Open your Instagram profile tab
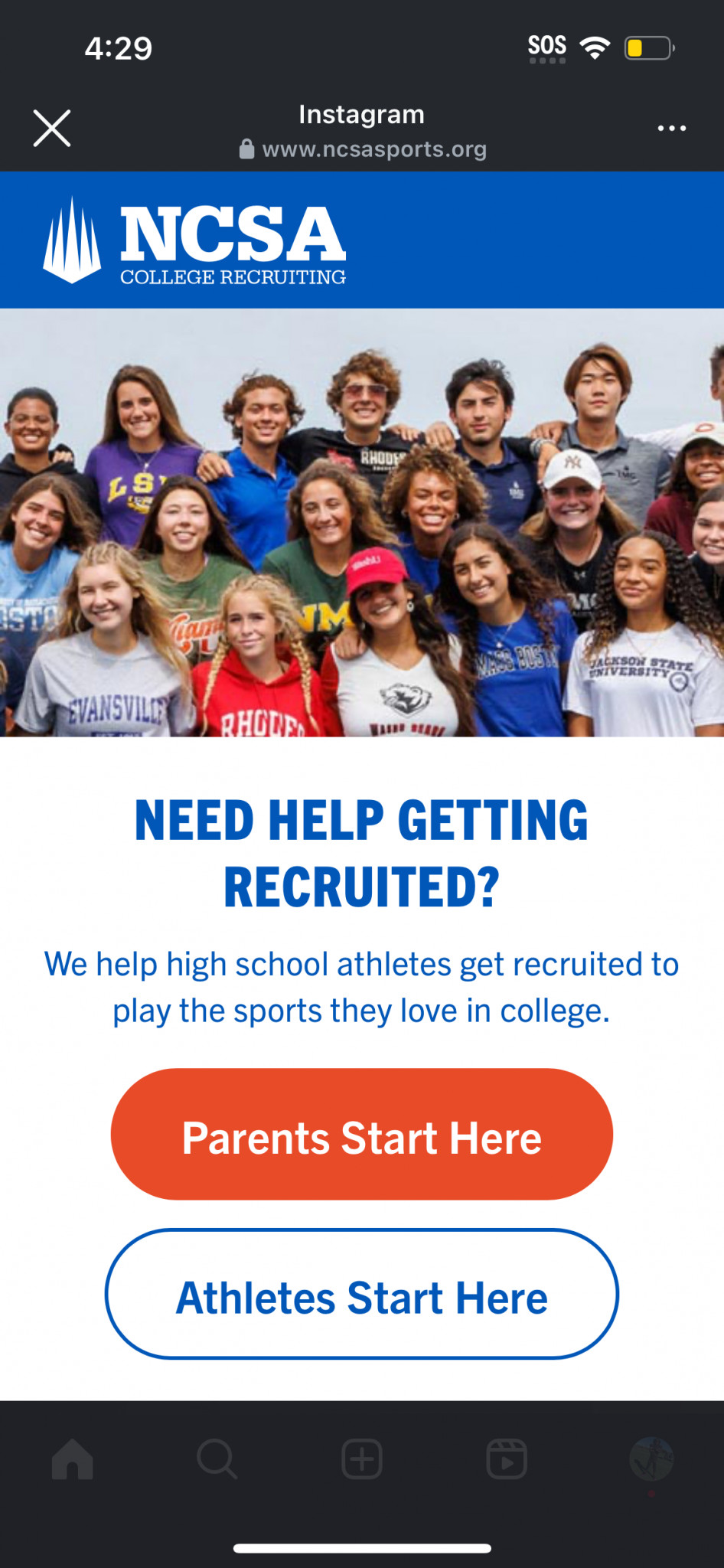 pos(651,1459)
